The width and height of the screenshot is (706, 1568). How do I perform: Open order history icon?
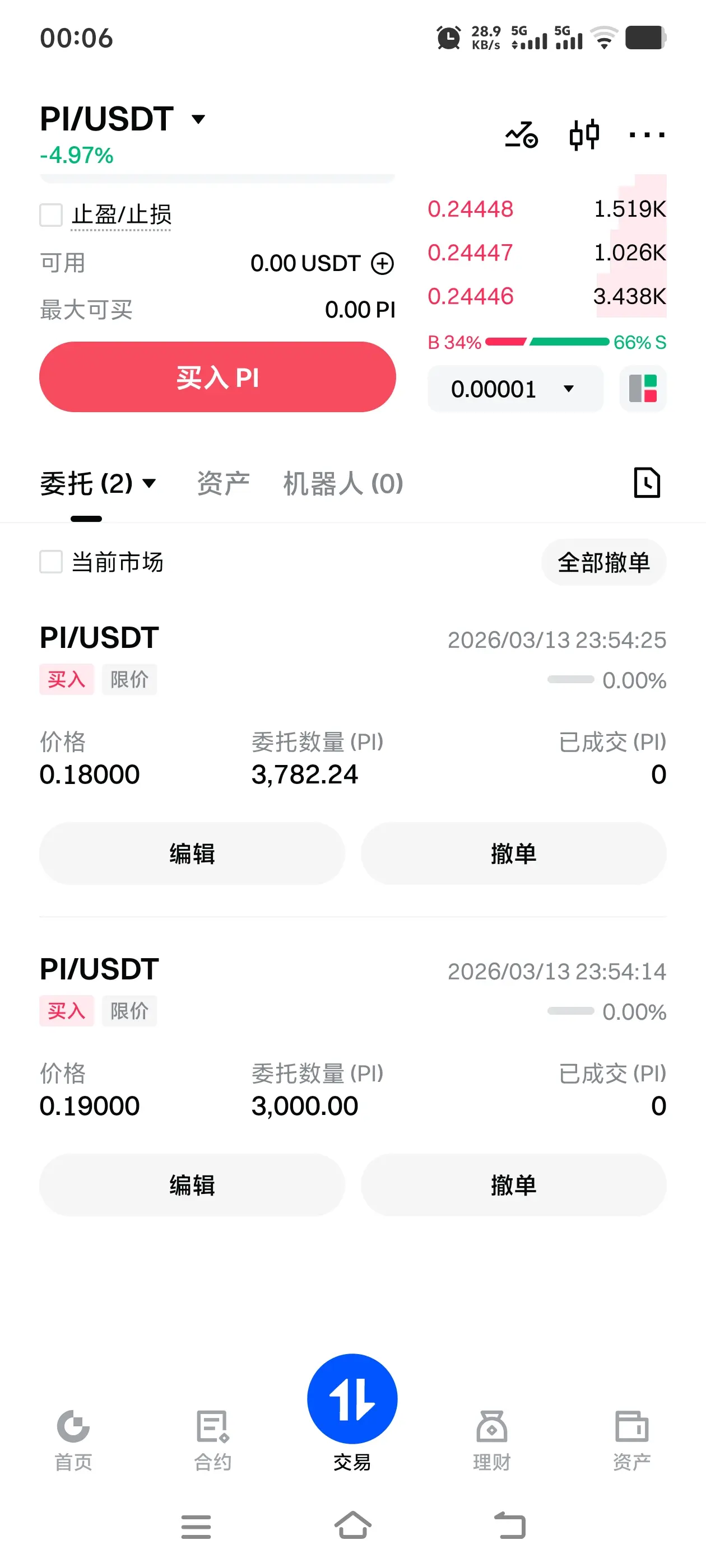coord(646,483)
